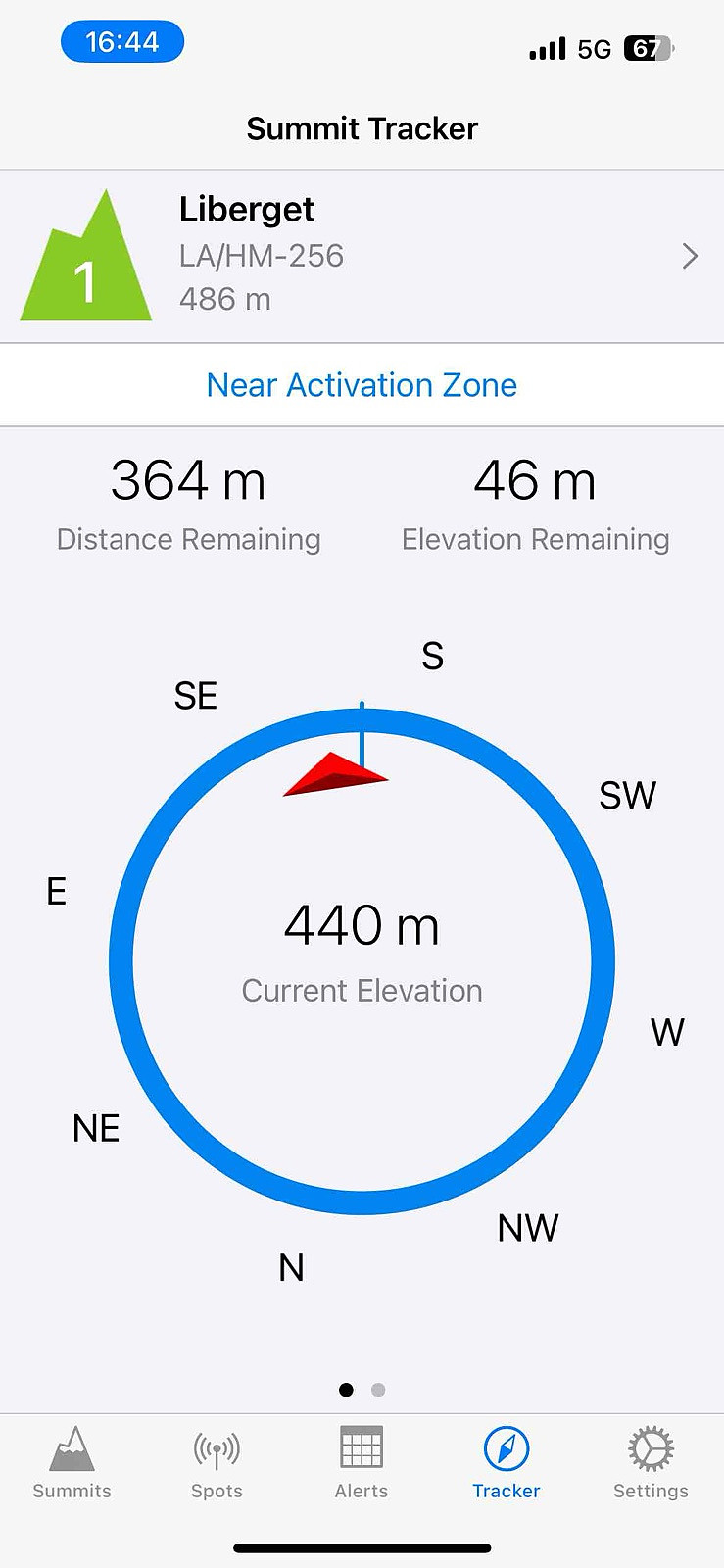
Task: Select the Tracker tab
Action: pos(507,1463)
